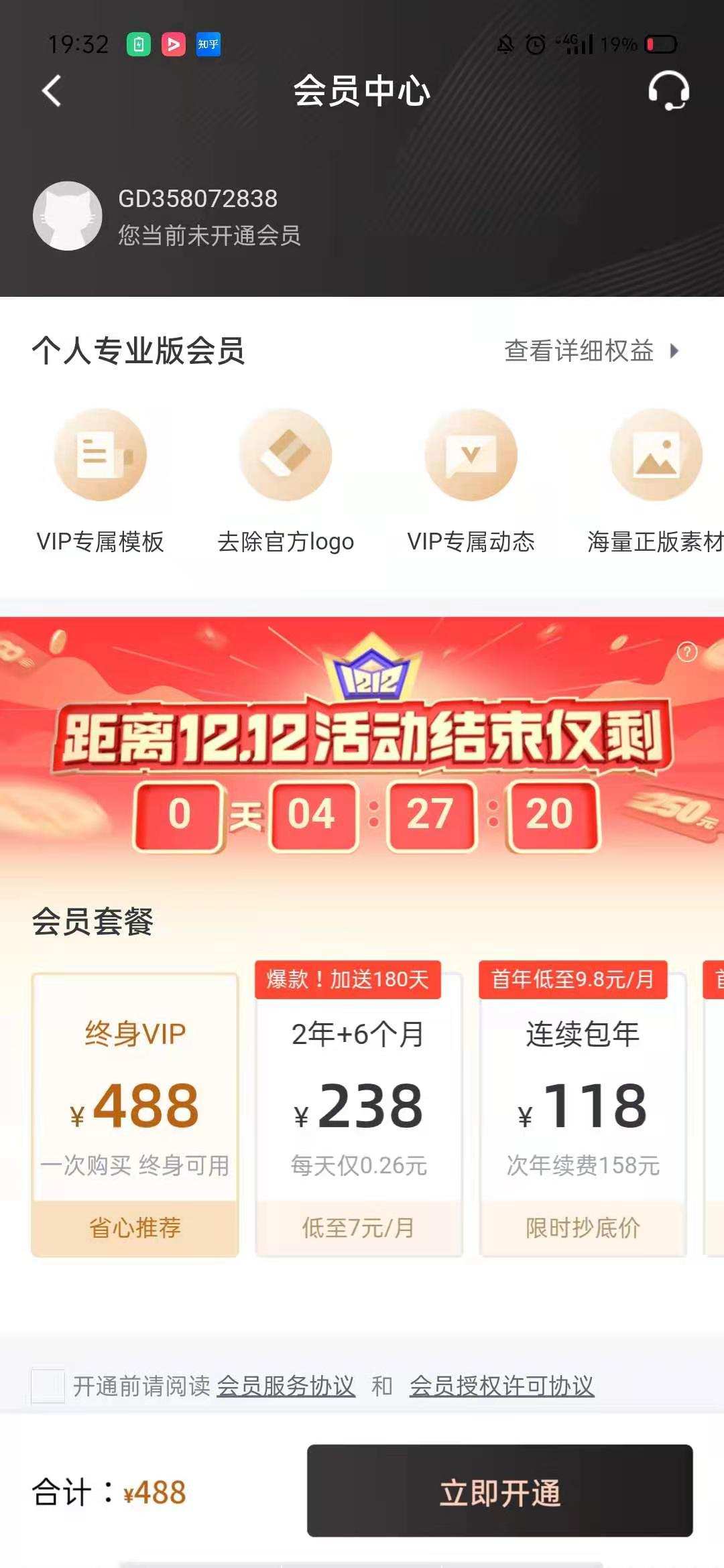Tap 立即开通 to purchase membership
The height and width of the screenshot is (1568, 724).
click(x=499, y=1491)
